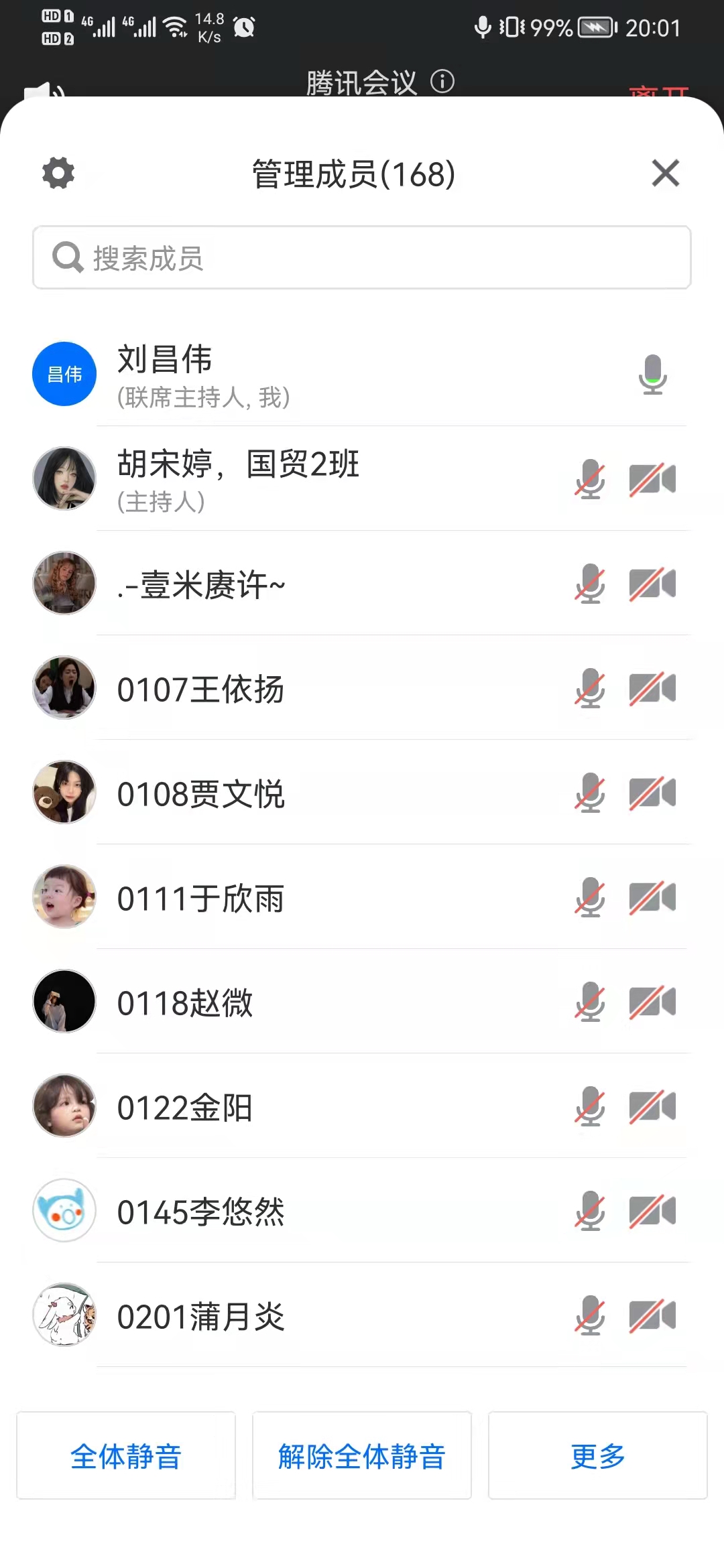This screenshot has height=1568, width=724.
Task: Toggle microphone for 刘昌伟
Action: (652, 375)
